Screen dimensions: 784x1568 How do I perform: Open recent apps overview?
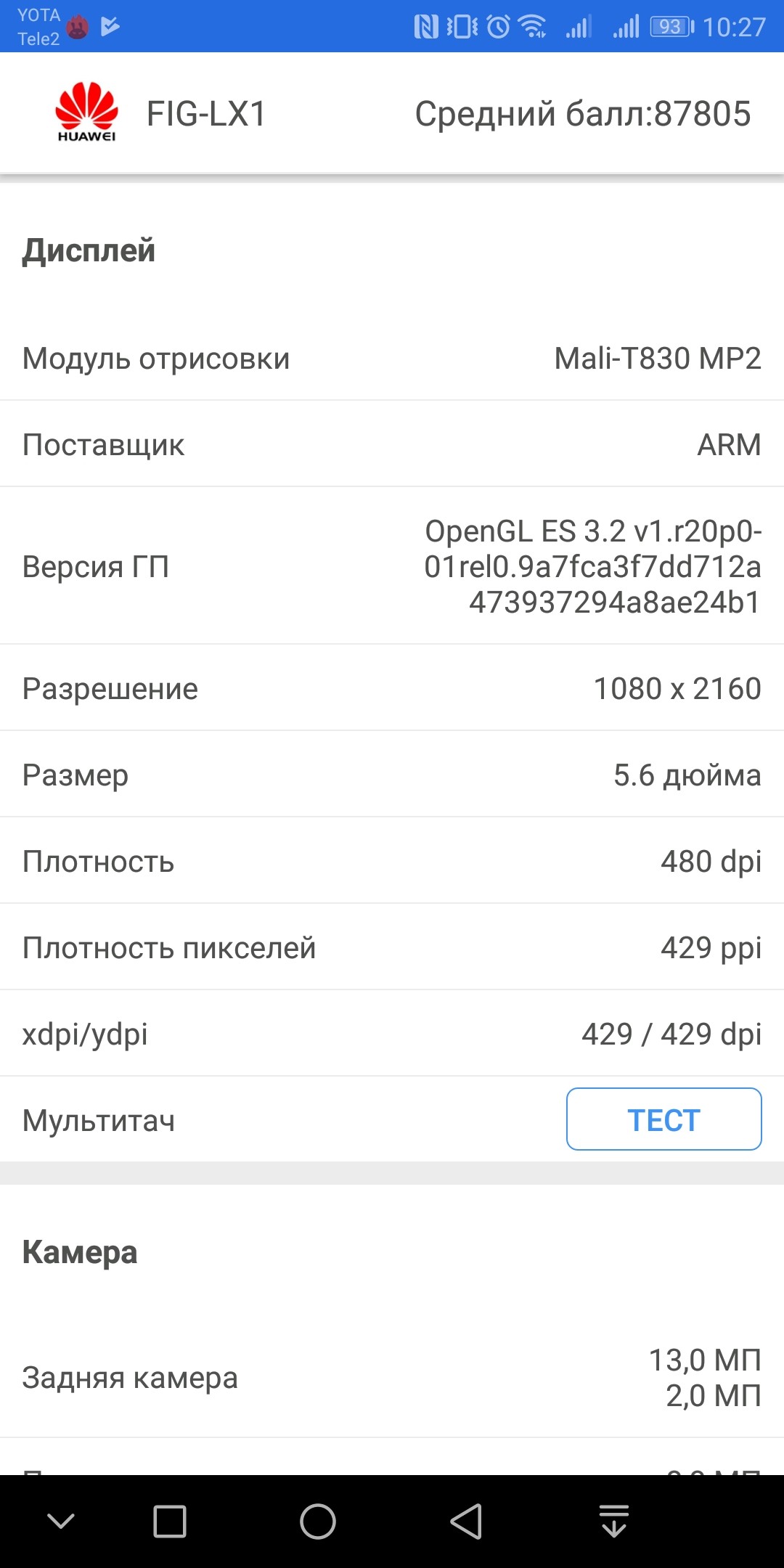pyautogui.click(x=170, y=1522)
